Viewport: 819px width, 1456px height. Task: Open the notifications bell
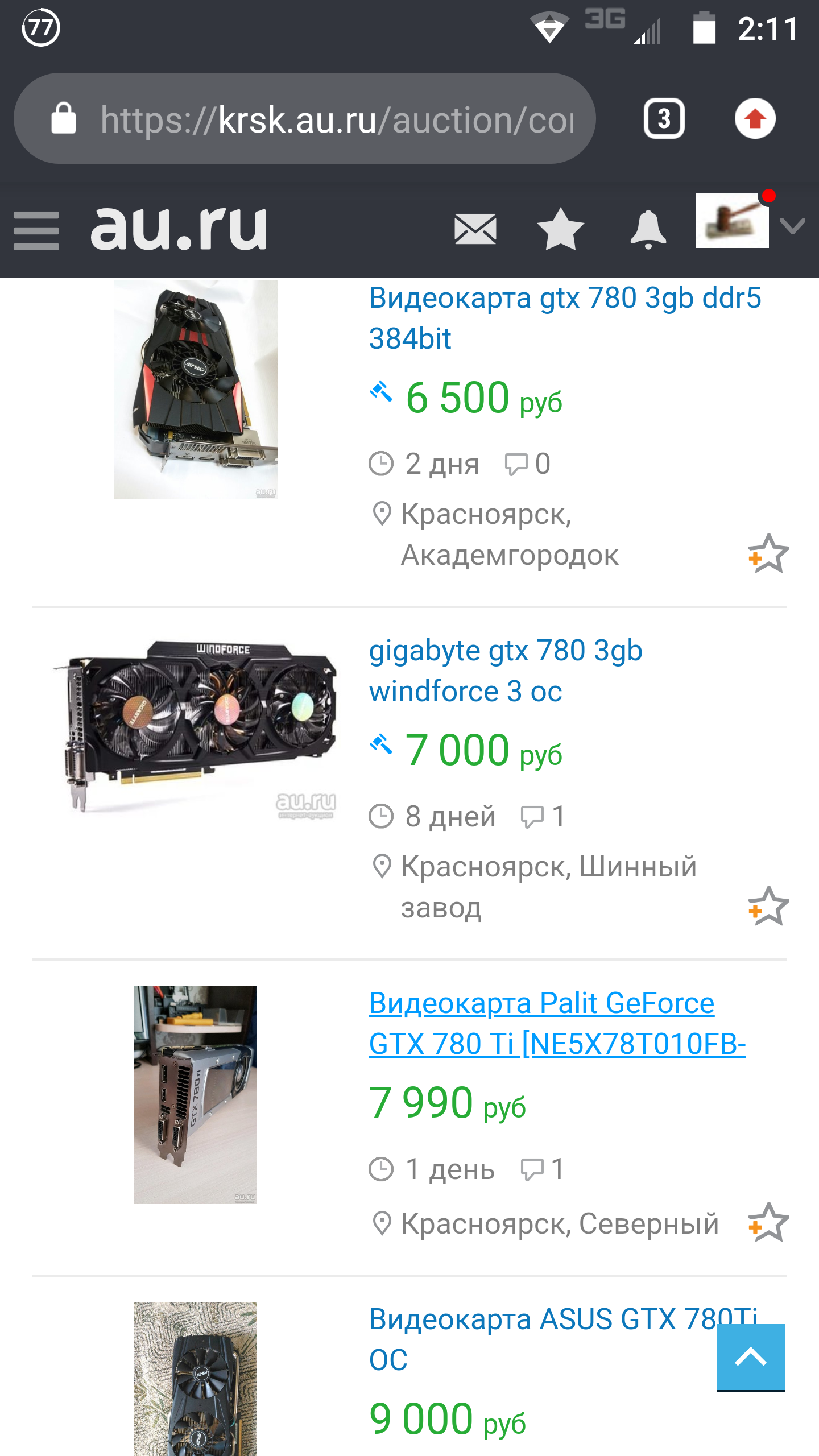click(648, 230)
